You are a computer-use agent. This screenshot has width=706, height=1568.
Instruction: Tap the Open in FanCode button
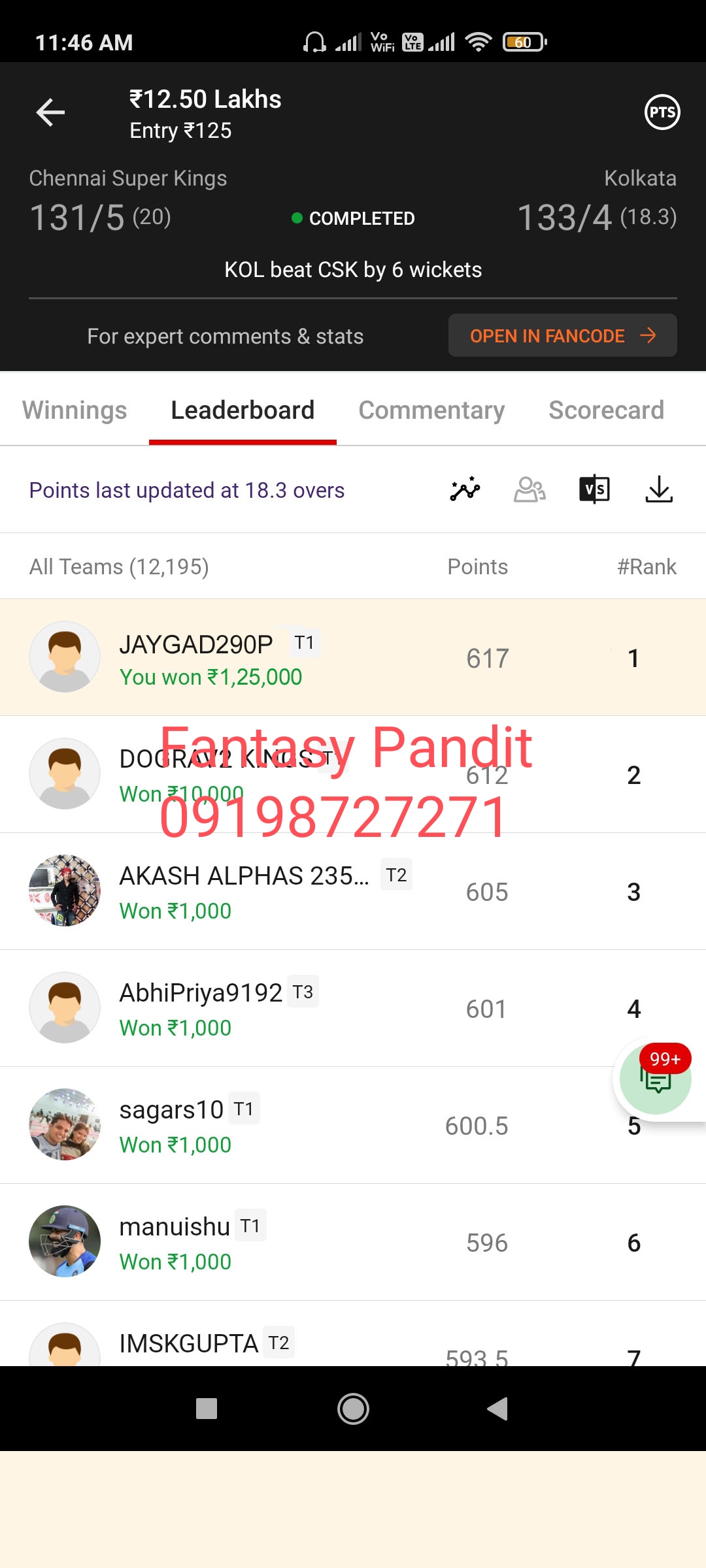click(x=562, y=336)
